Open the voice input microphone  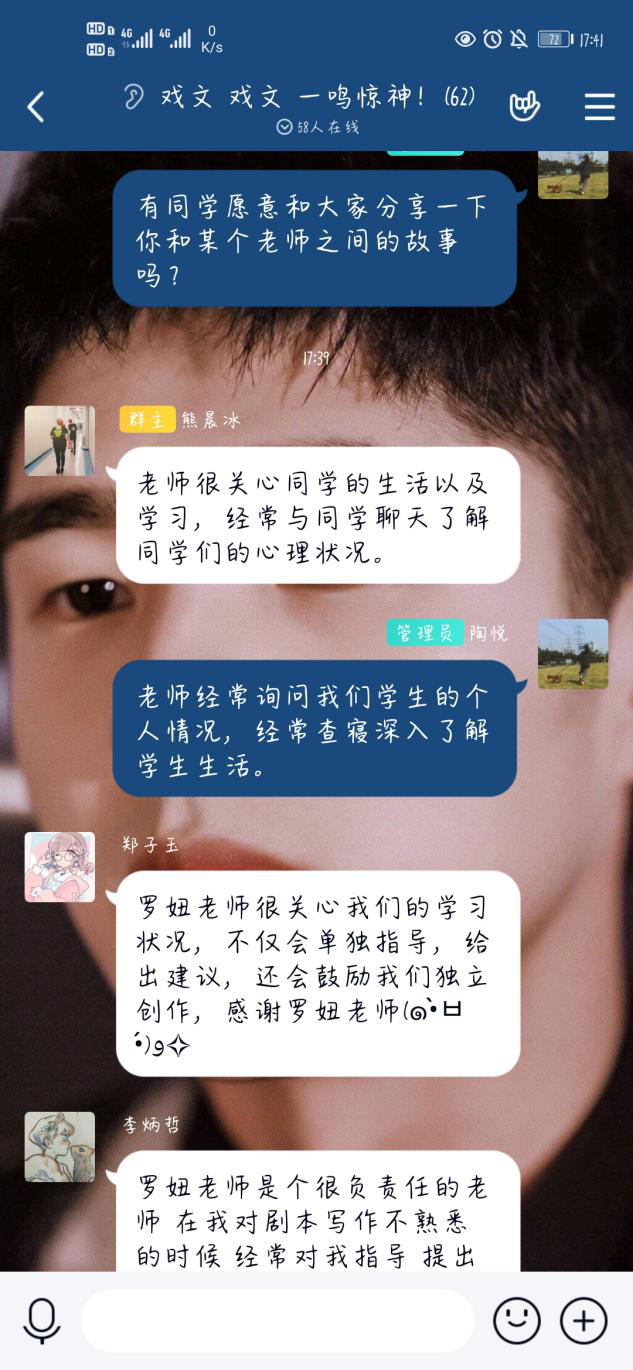click(41, 1320)
